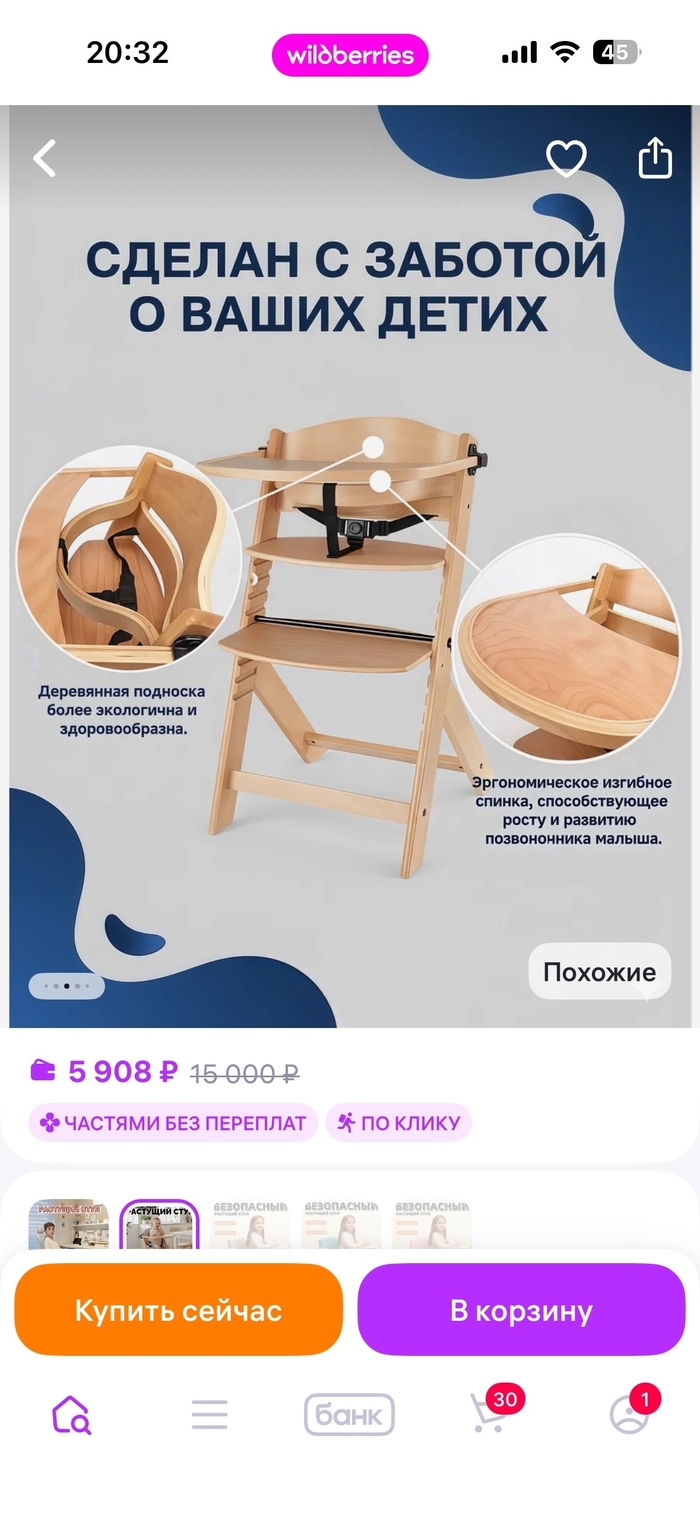Share this product
Image resolution: width=700 pixels, height=1518 pixels.
coord(655,158)
